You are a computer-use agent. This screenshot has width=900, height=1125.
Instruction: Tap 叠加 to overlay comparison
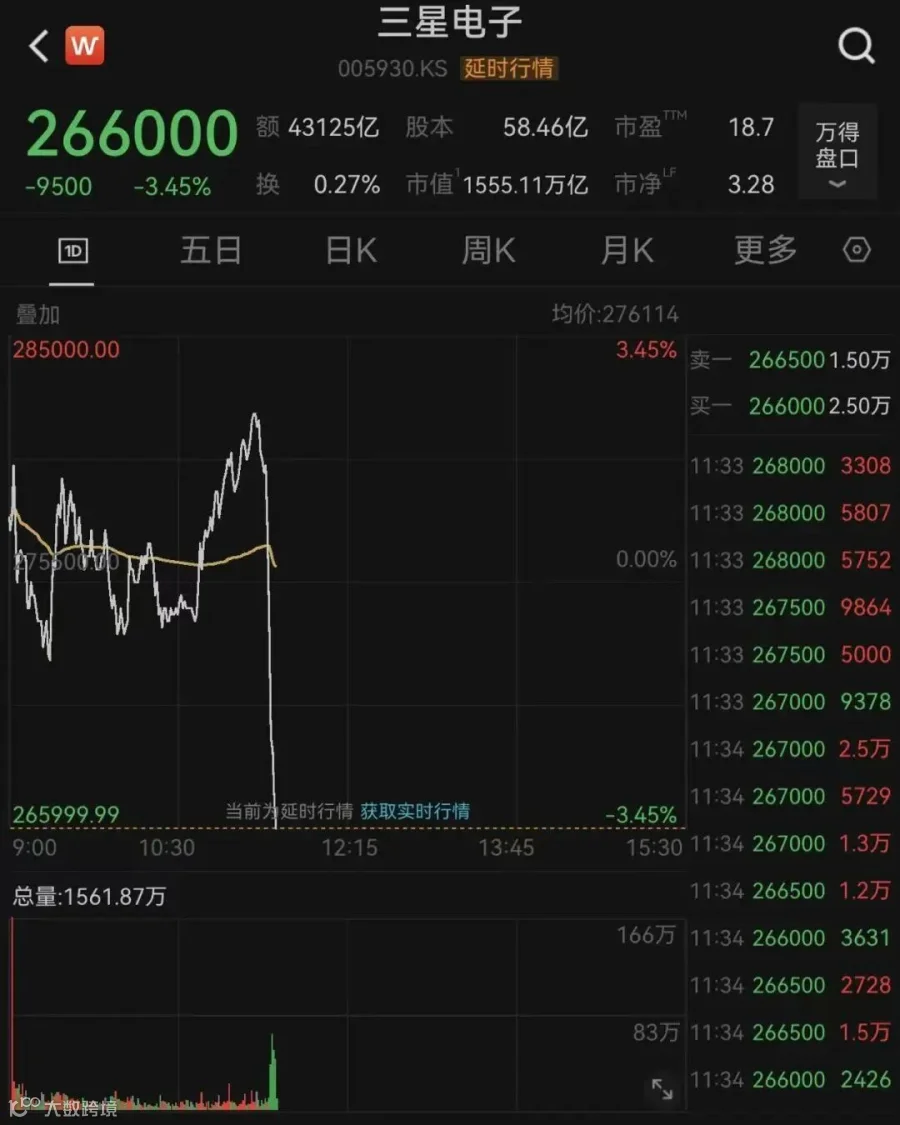click(38, 314)
